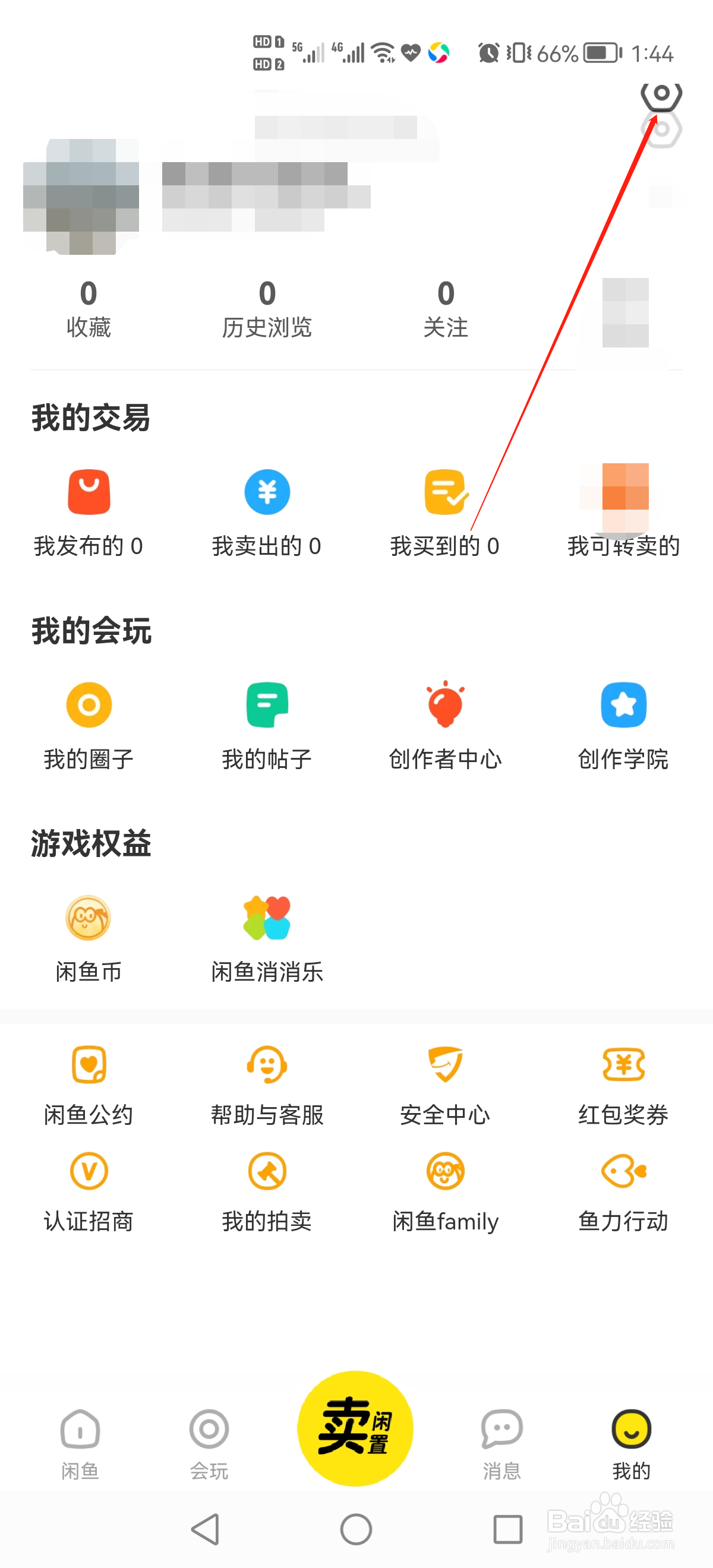Open 我的拍卖 auctions
The image size is (713, 1568).
[x=266, y=1193]
